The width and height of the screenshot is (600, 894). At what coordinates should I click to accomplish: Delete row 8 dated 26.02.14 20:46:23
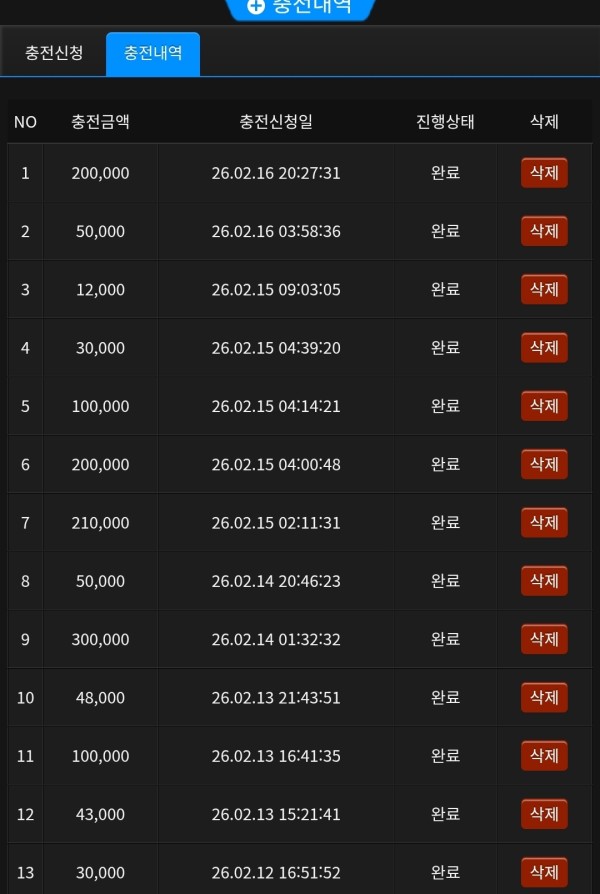544,581
